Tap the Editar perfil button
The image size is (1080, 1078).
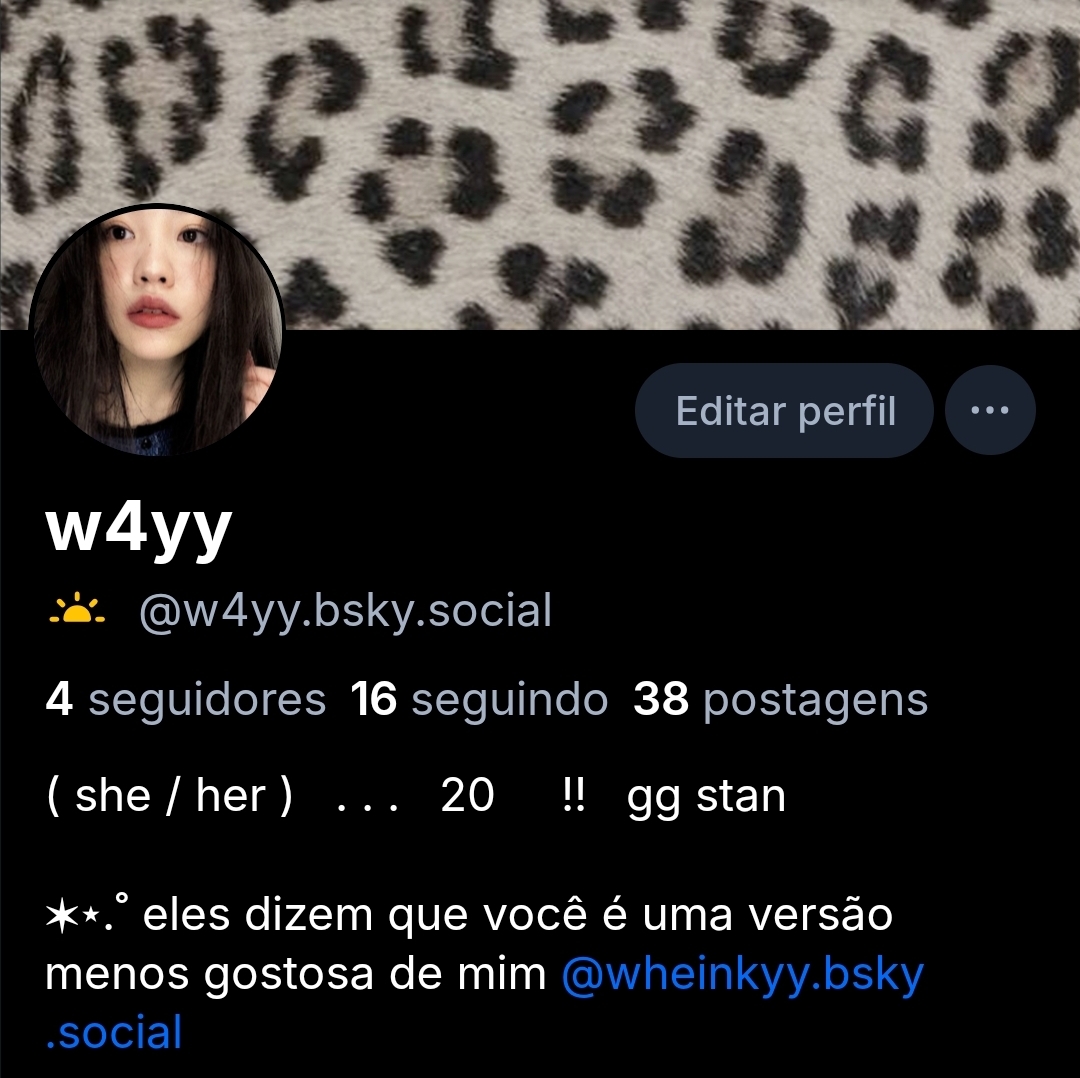point(784,411)
